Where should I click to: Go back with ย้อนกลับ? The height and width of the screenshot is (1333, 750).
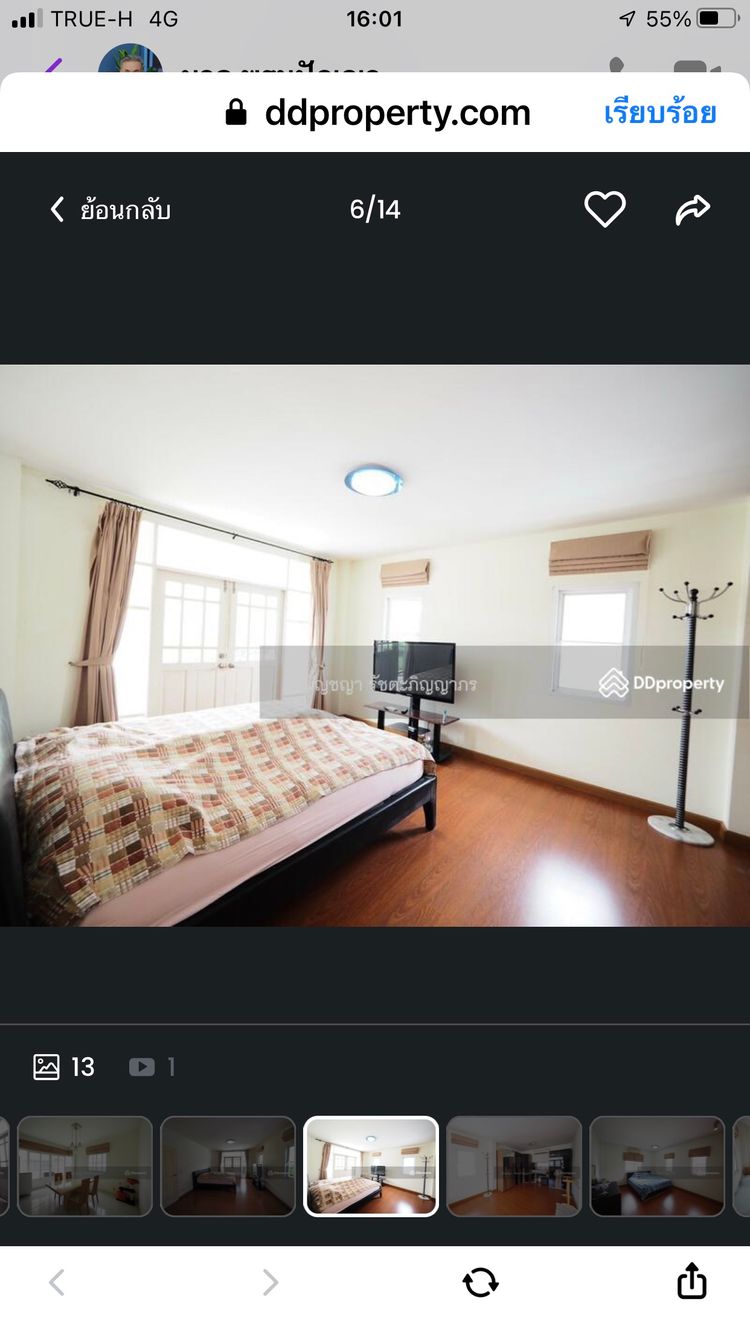[x=110, y=210]
